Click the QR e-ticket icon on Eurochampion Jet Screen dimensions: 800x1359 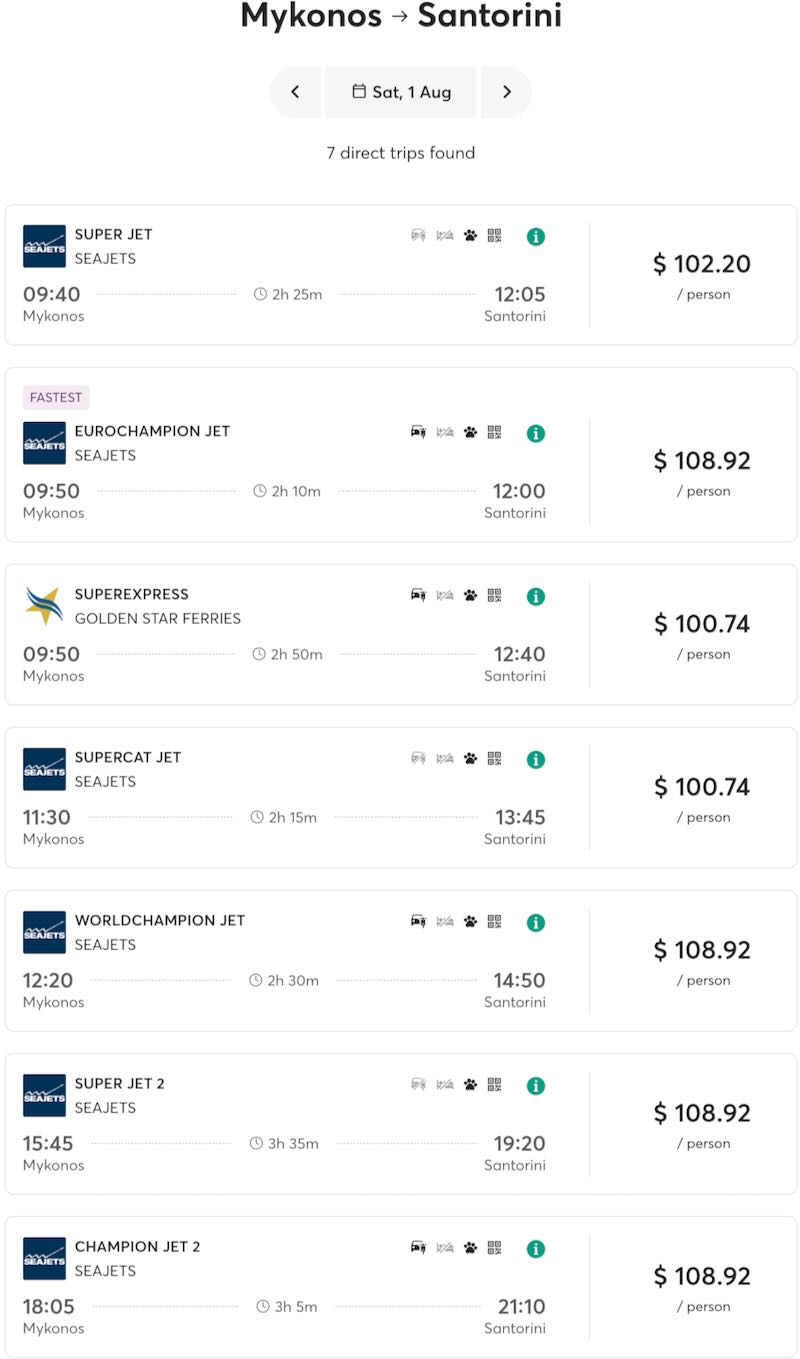[493, 432]
